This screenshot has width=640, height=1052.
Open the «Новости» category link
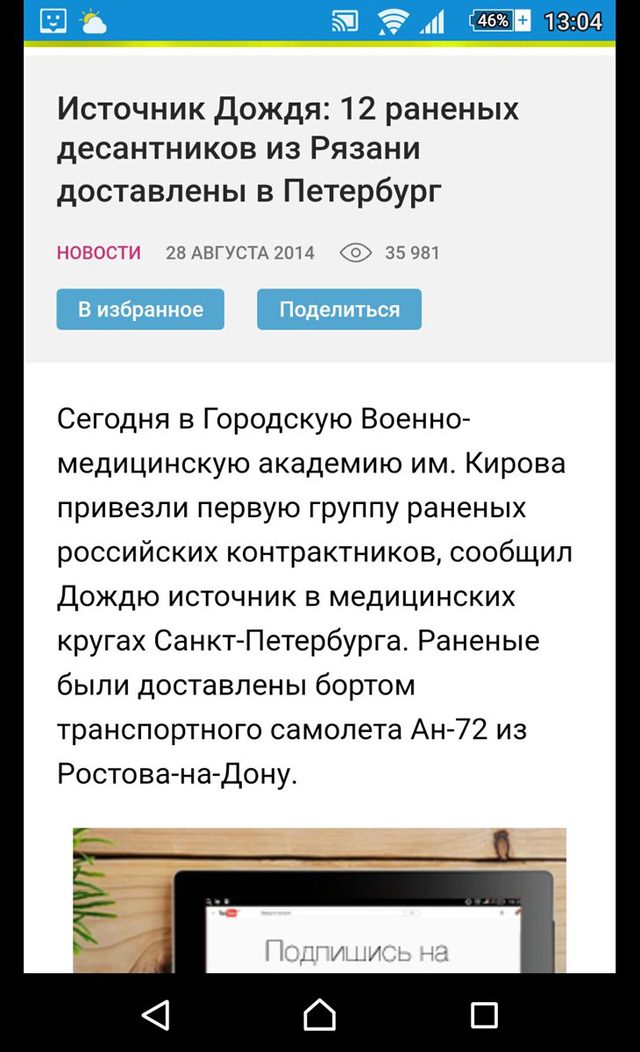(x=99, y=253)
